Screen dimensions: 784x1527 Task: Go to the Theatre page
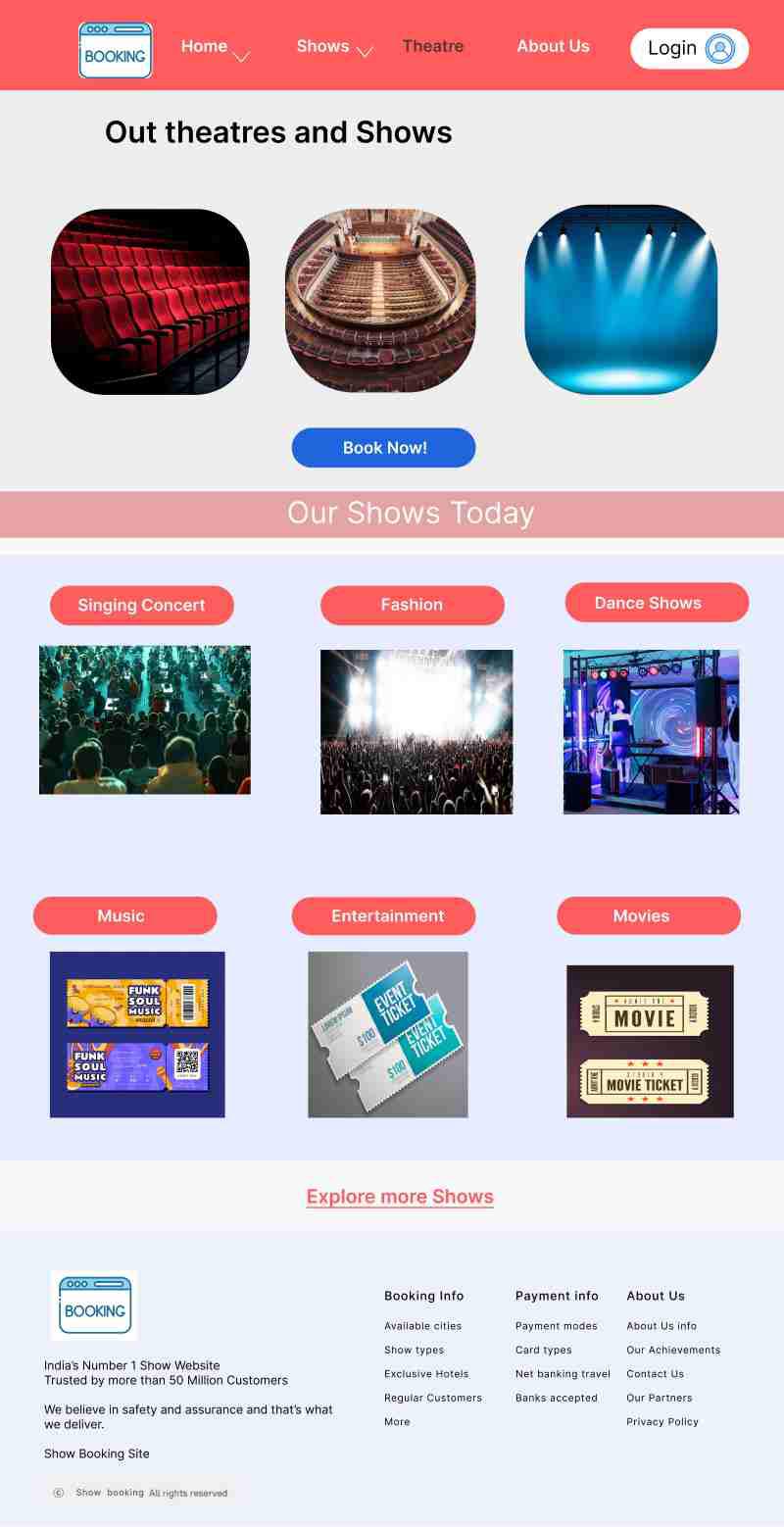tap(432, 46)
